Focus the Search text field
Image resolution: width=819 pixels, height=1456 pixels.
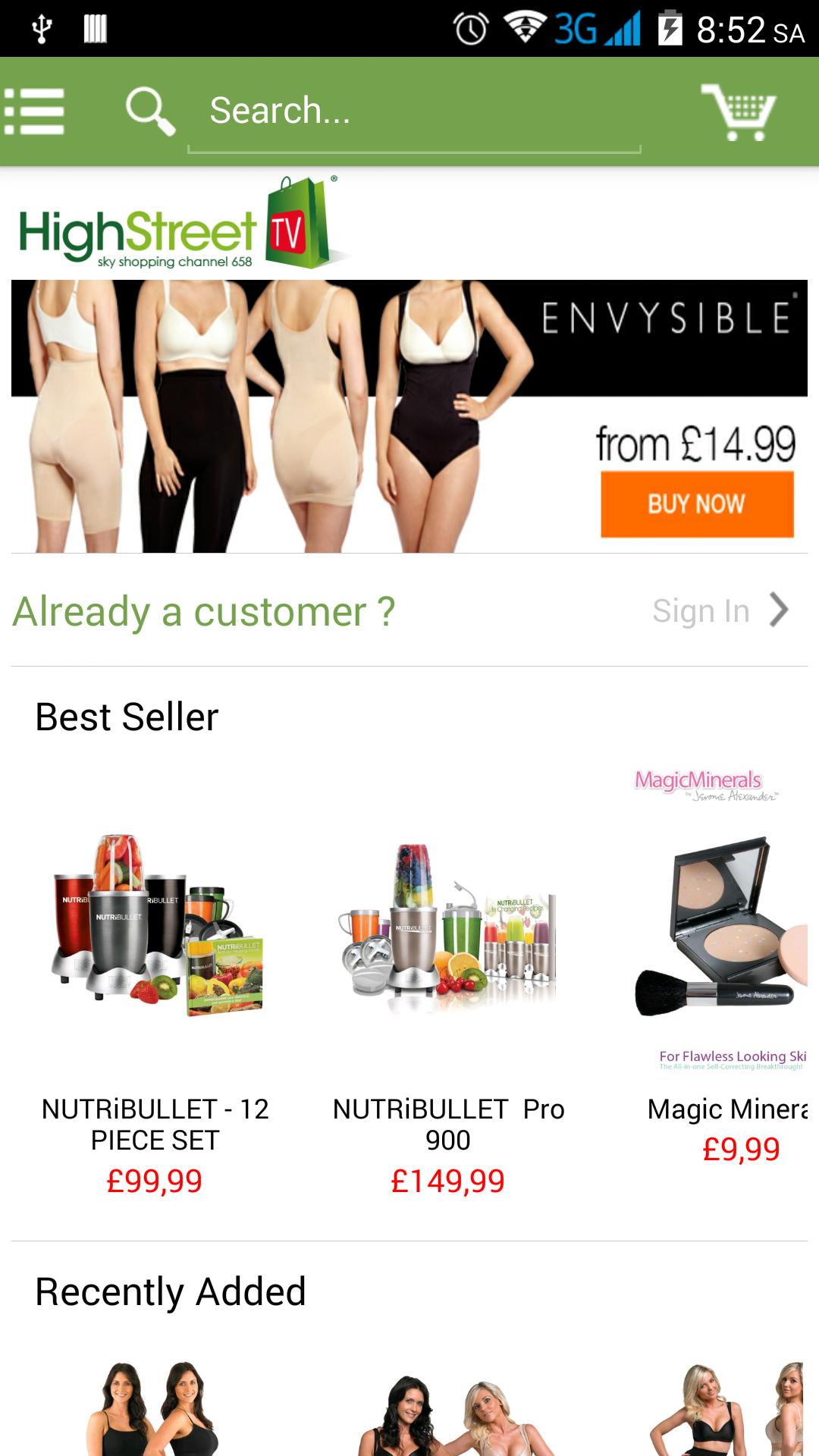click(413, 111)
